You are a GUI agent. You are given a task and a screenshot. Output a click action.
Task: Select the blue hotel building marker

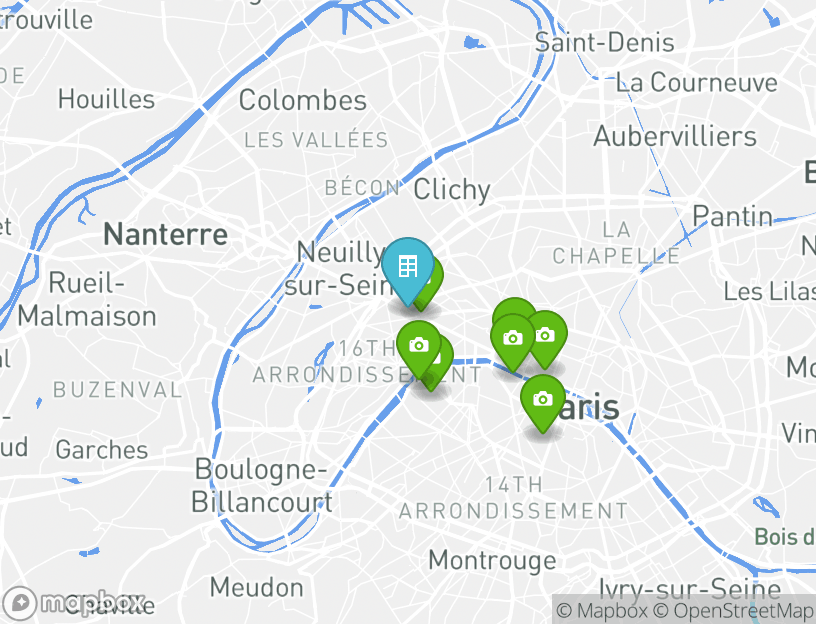coord(407,268)
